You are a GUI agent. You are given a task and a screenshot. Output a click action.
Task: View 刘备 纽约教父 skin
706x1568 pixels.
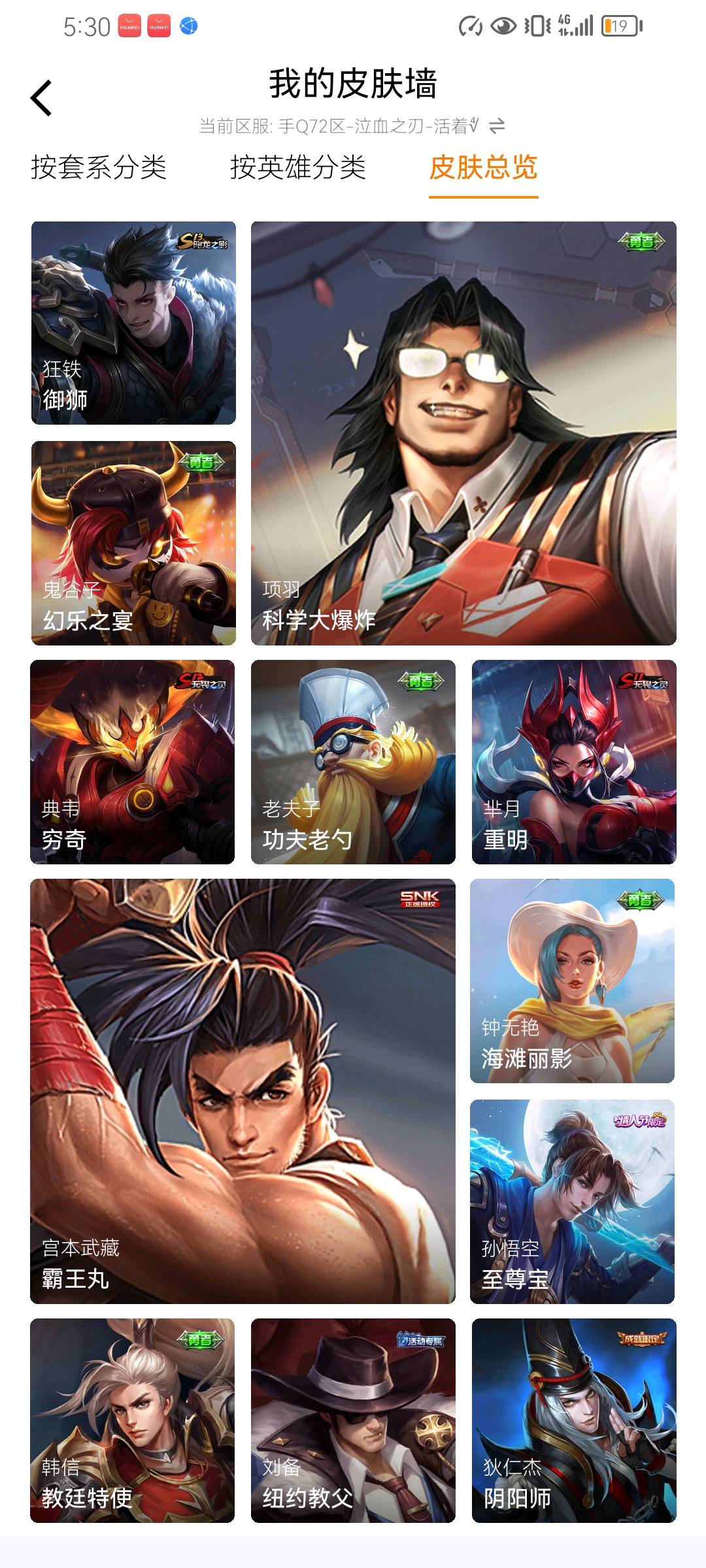tap(353, 1420)
